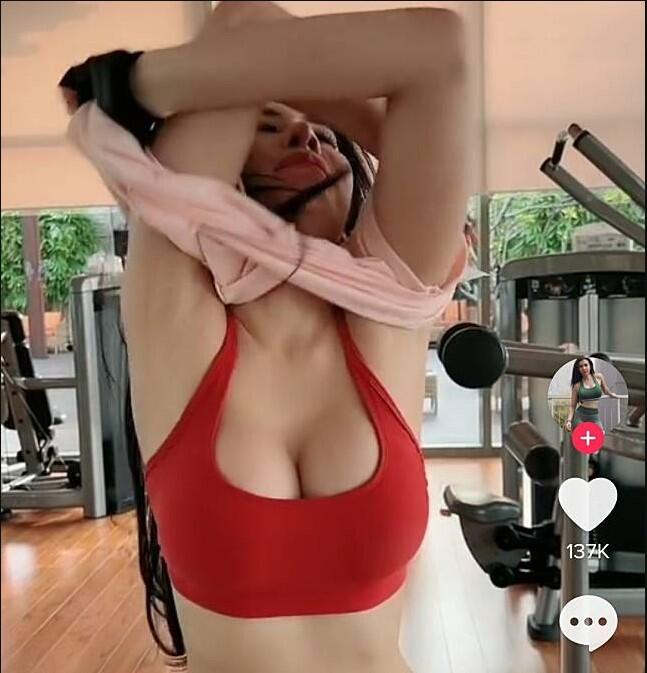Open the comments speech bubble

588,621
